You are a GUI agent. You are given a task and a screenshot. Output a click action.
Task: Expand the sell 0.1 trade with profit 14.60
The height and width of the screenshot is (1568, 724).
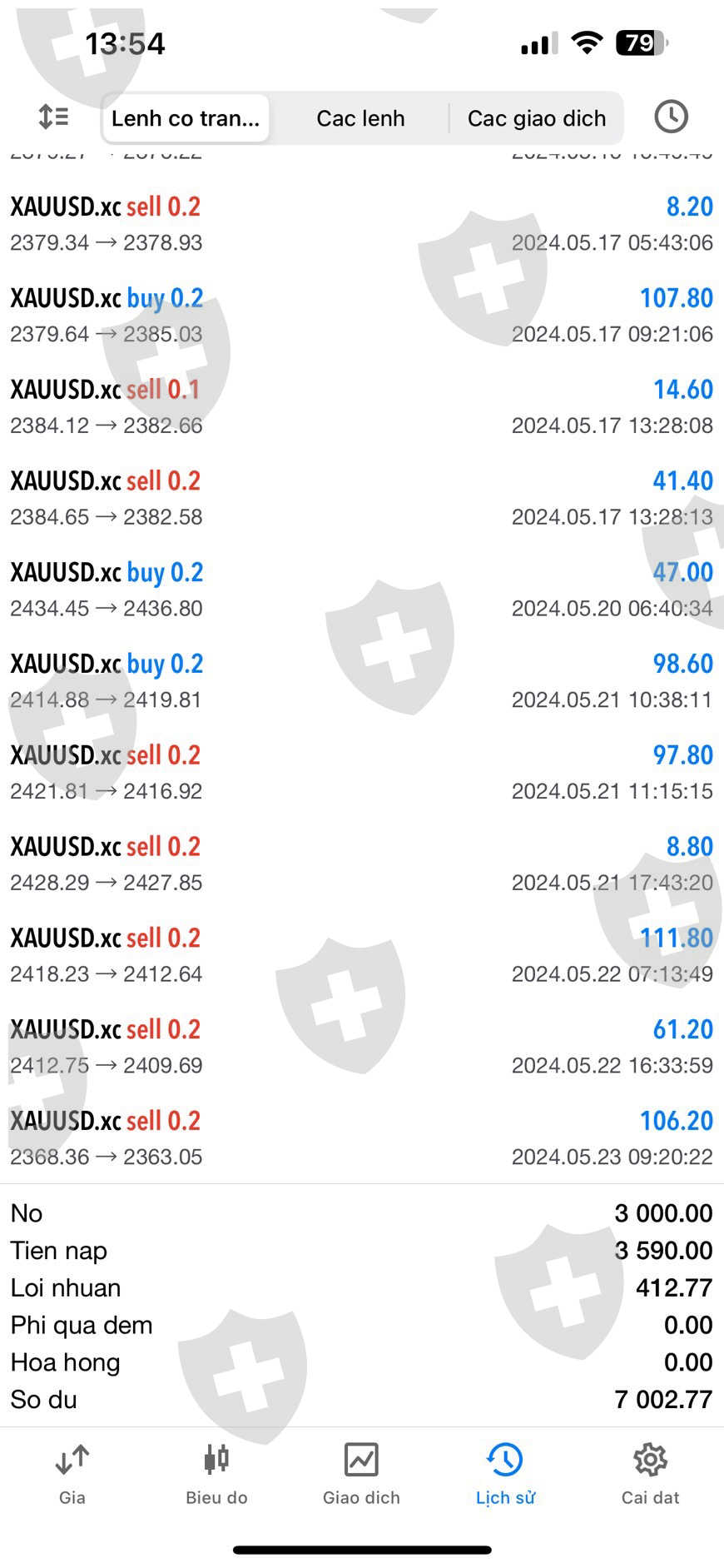(361, 406)
